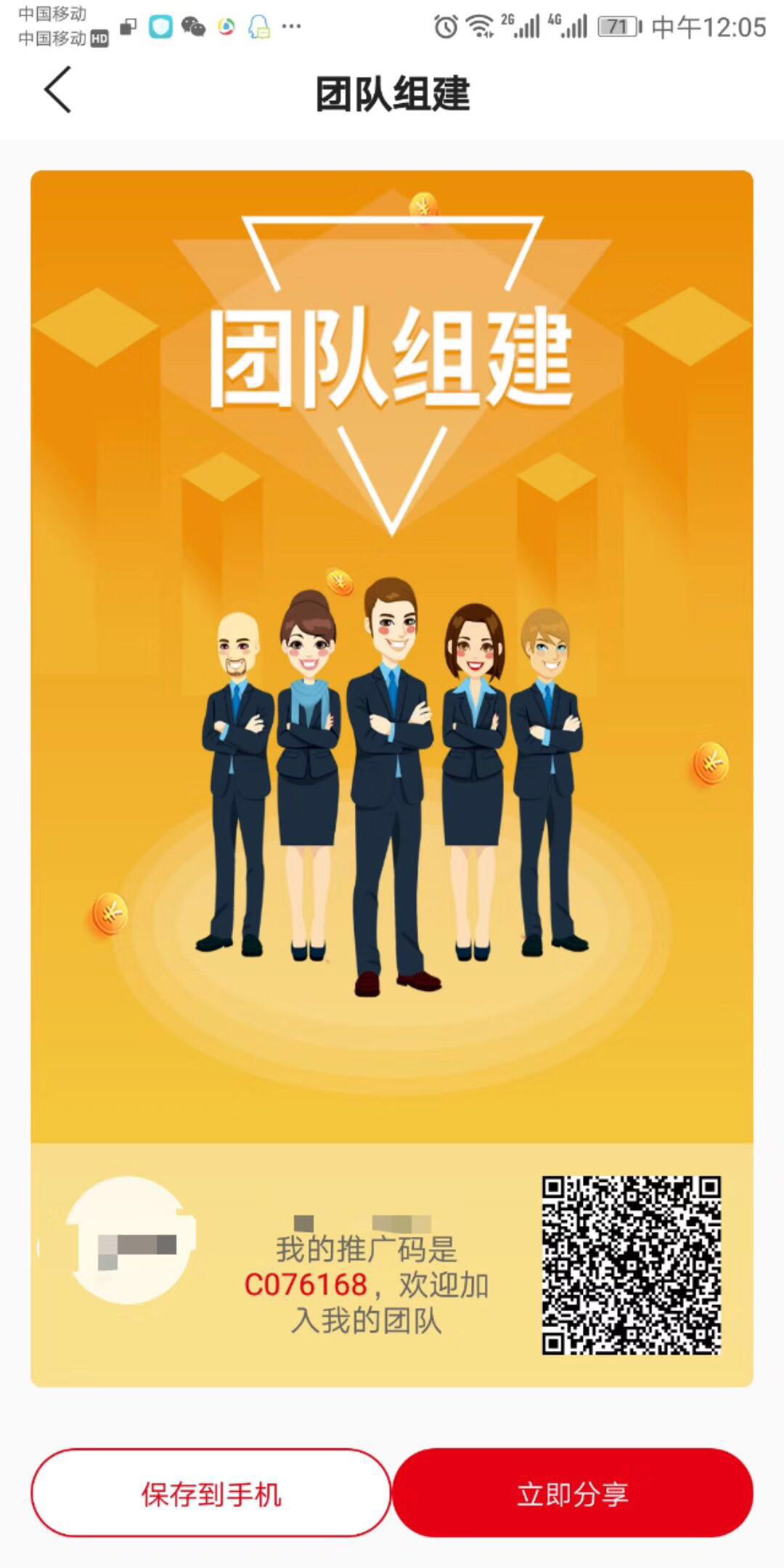The width and height of the screenshot is (784, 1568).
Task: Tap 保存到手机 to save the poster
Action: coord(211,1494)
